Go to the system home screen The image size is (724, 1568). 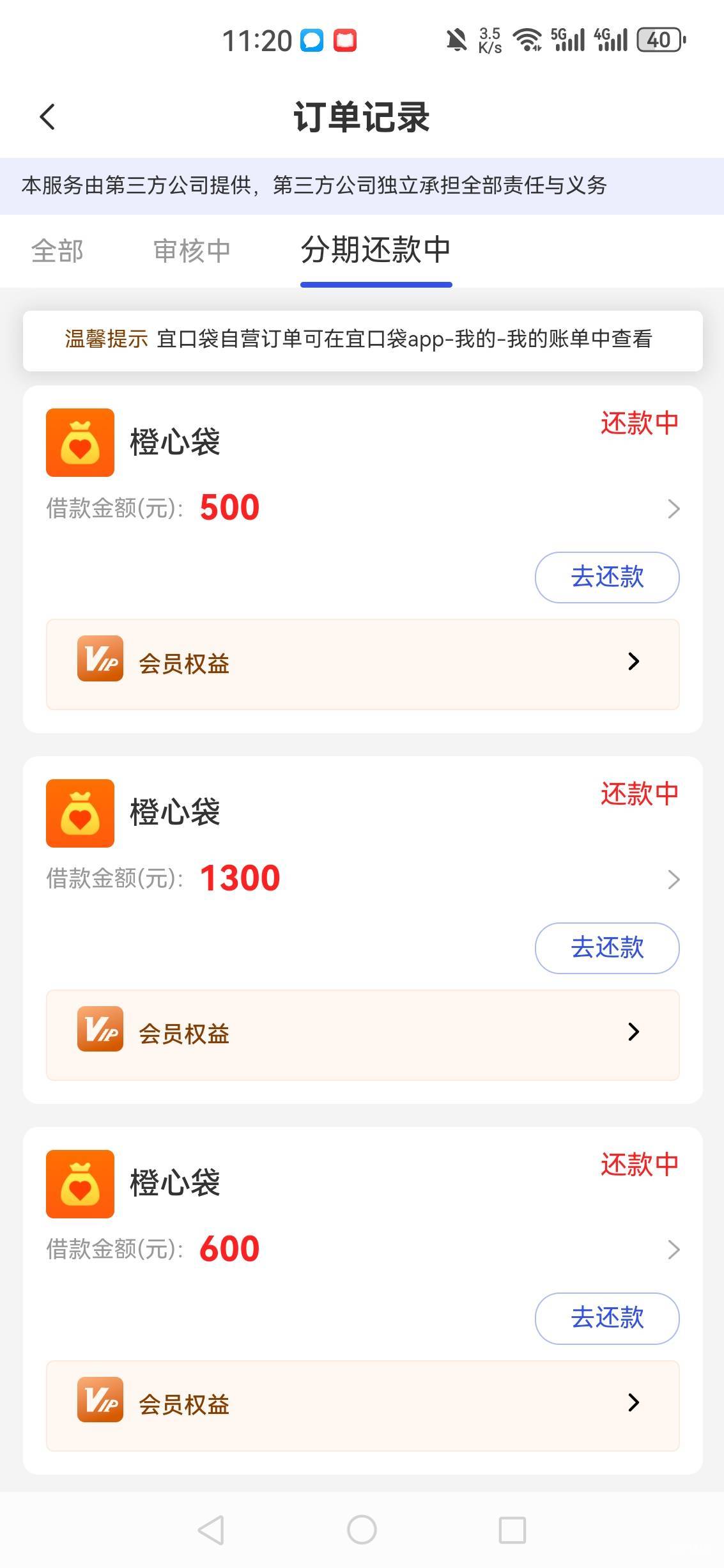pyautogui.click(x=362, y=1530)
